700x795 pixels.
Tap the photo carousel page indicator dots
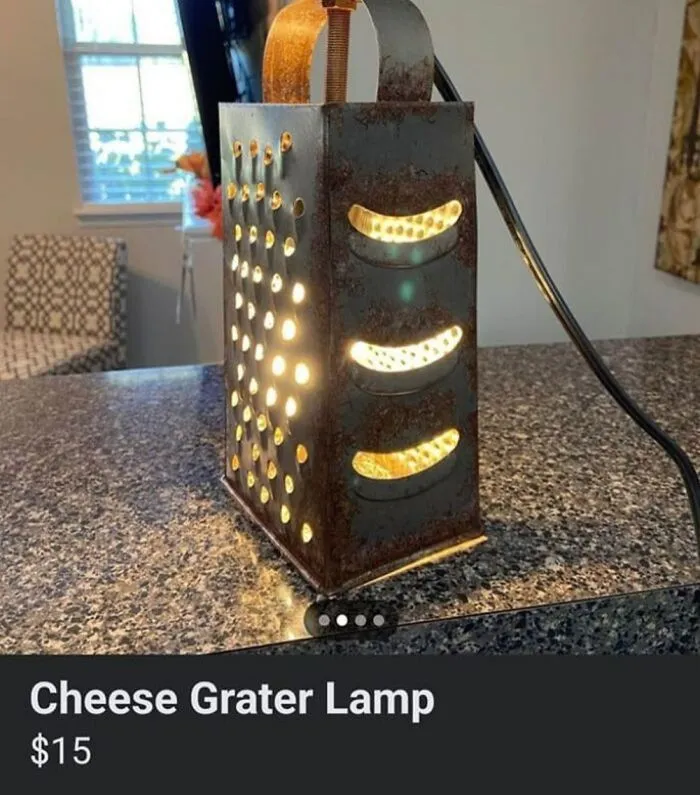(x=351, y=621)
